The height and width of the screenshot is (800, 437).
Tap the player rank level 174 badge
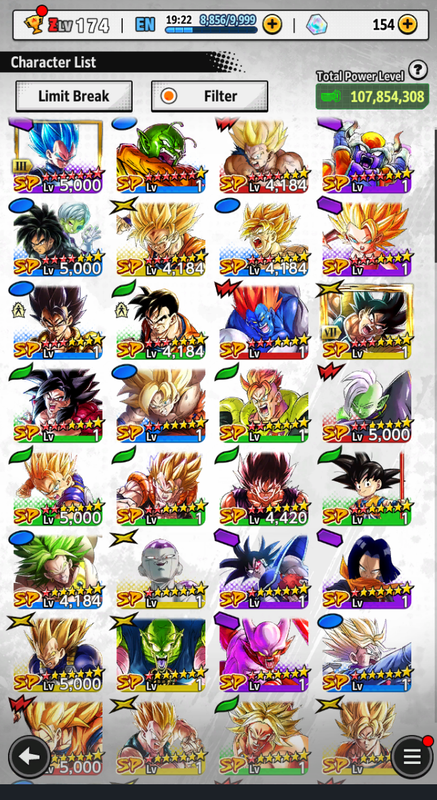[x=67, y=24]
